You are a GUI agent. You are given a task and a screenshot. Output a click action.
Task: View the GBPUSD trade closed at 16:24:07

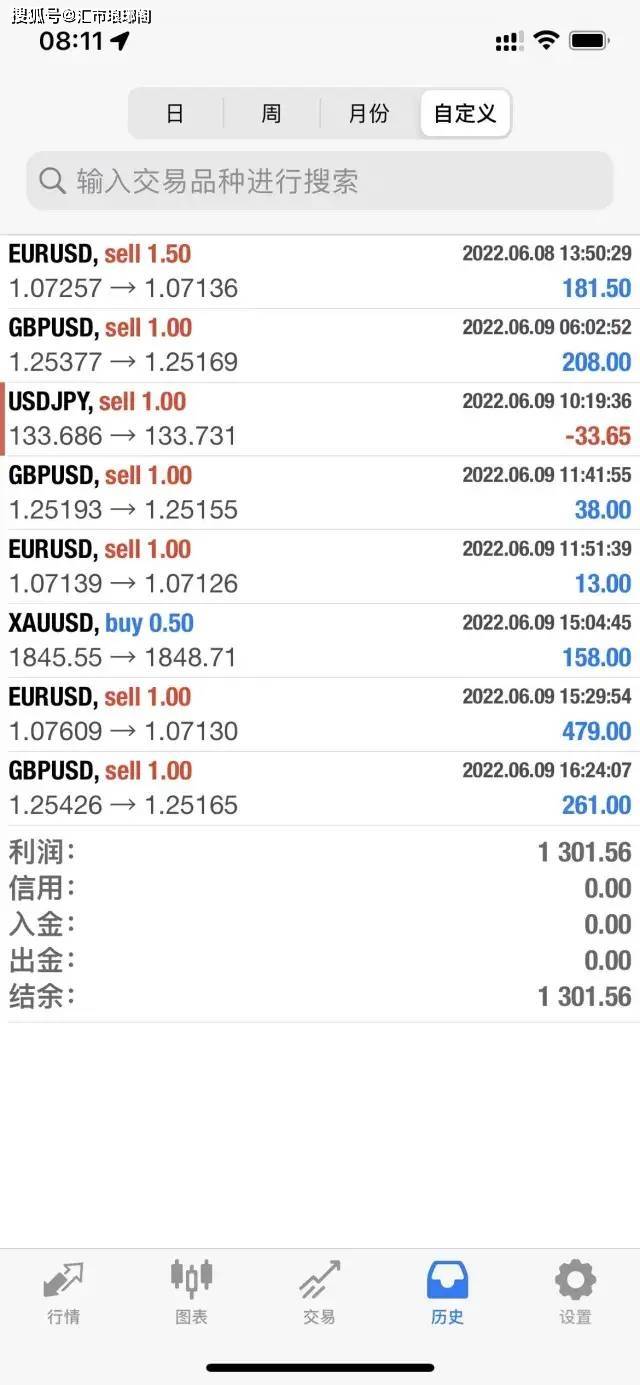click(x=320, y=789)
